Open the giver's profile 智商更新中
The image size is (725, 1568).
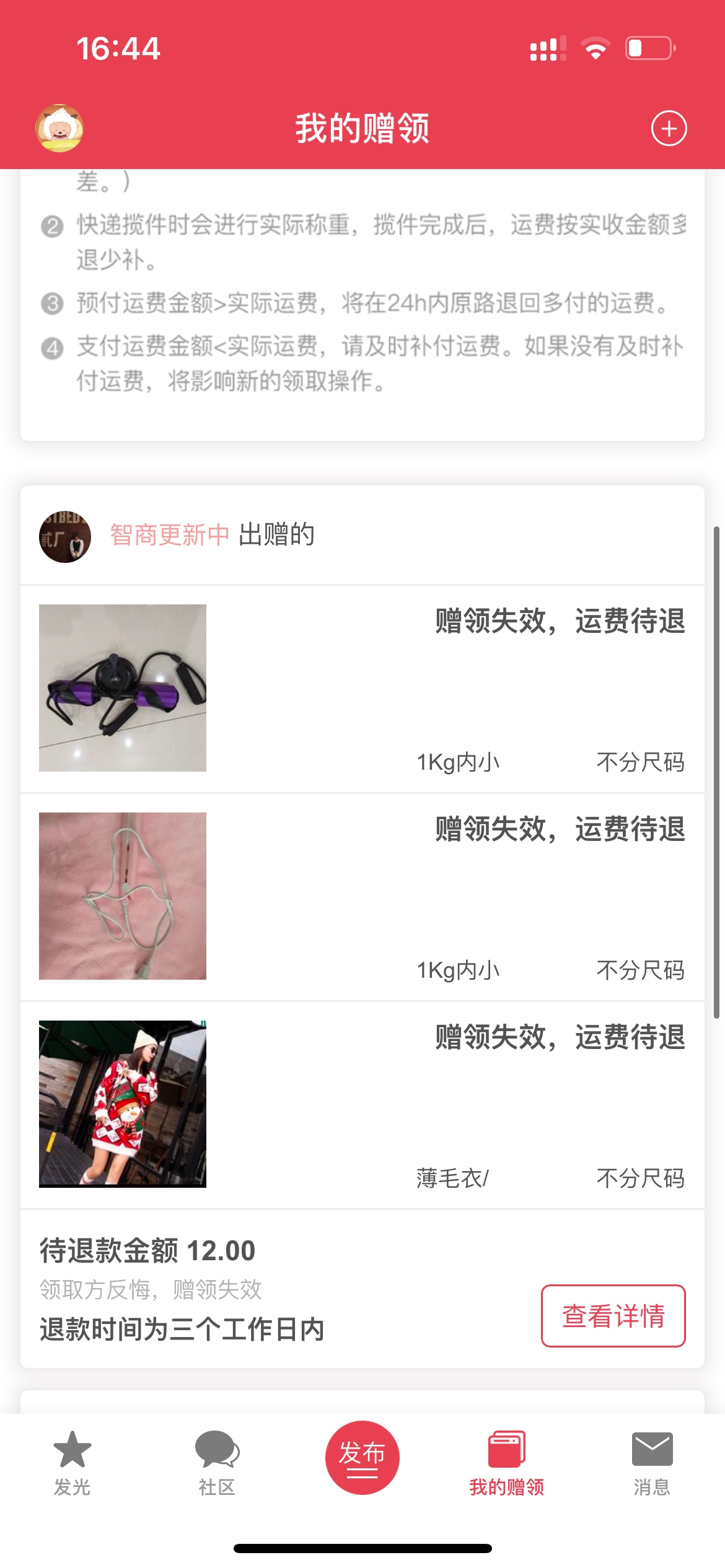(169, 535)
